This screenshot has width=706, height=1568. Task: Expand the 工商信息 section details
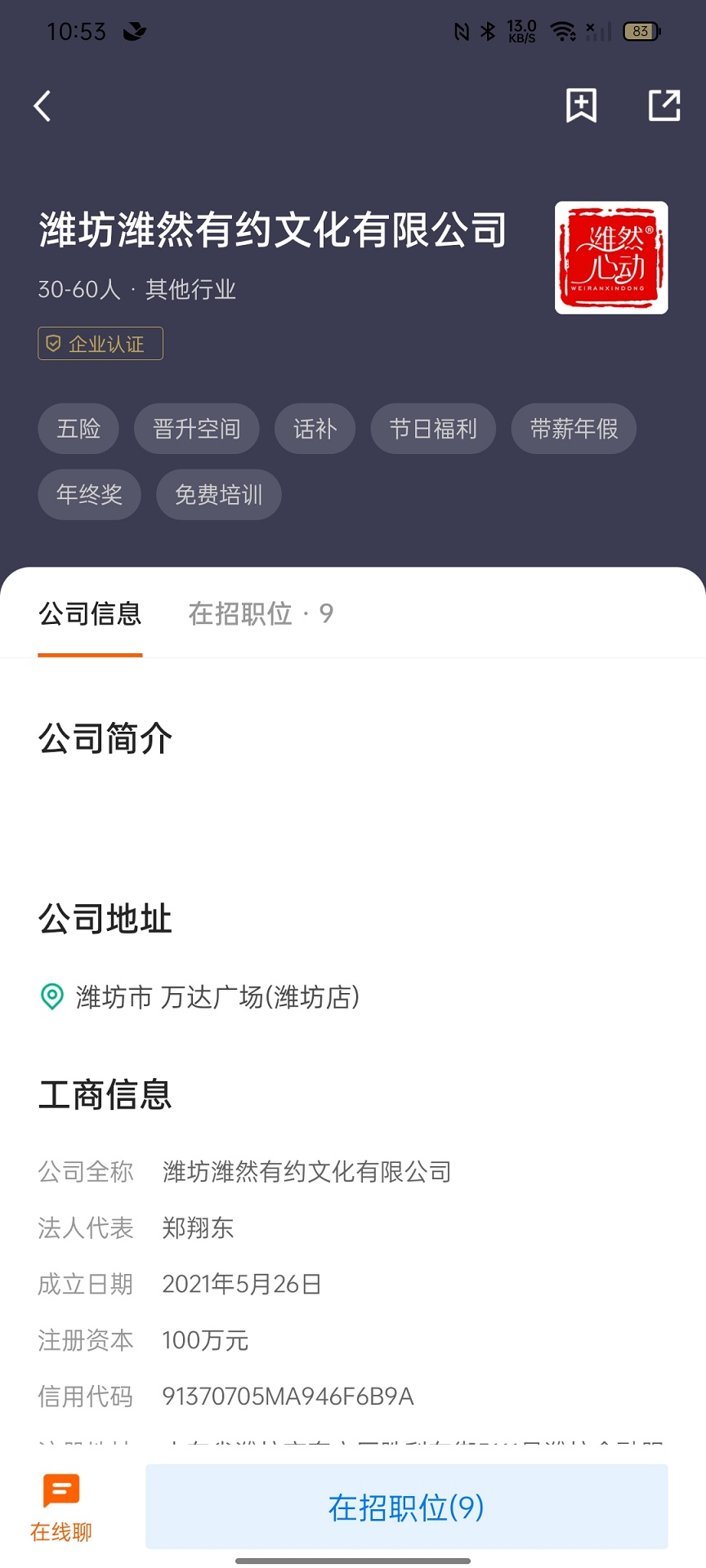[x=105, y=1094]
